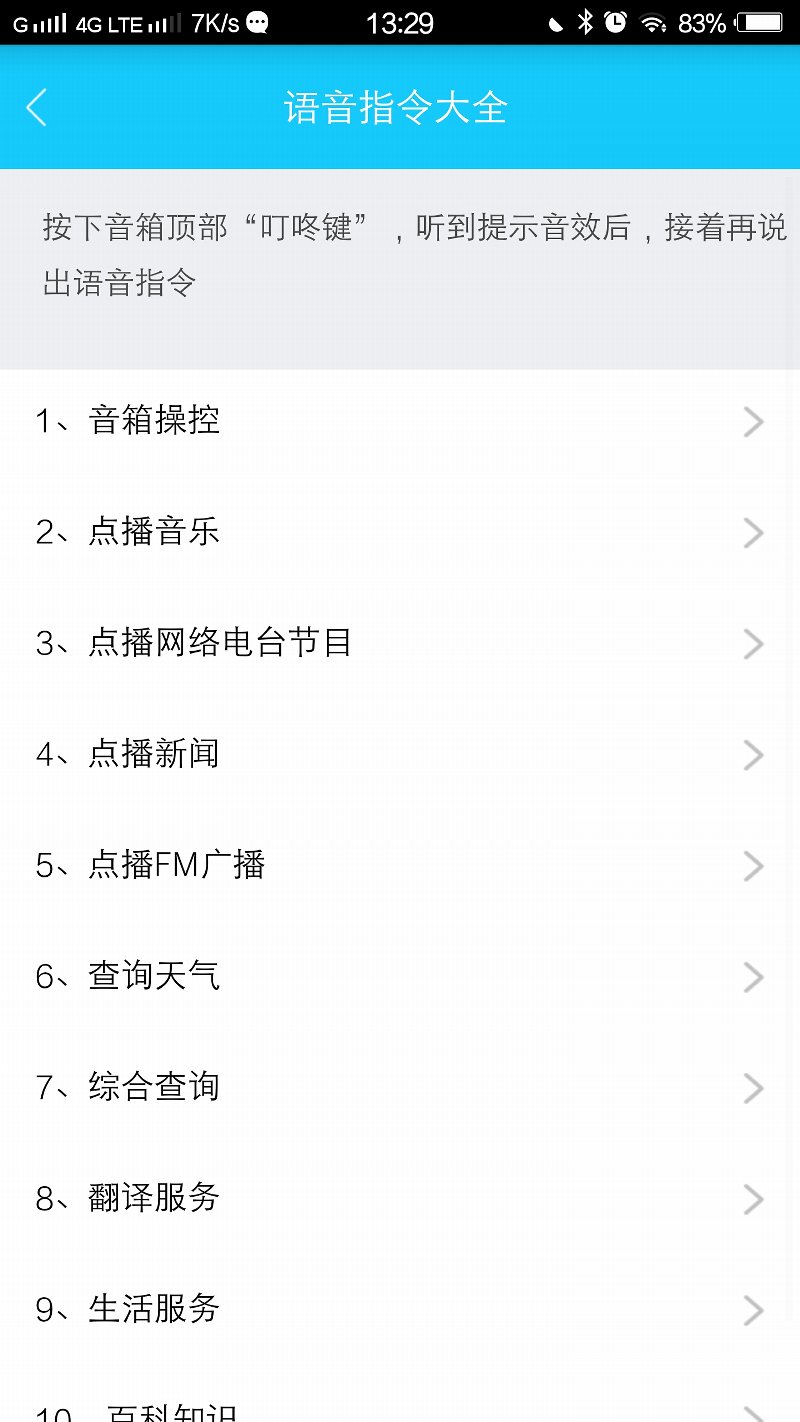The width and height of the screenshot is (800, 1422).
Task: Tap the chat bubble icon next to 7K/s
Action: coord(259,22)
